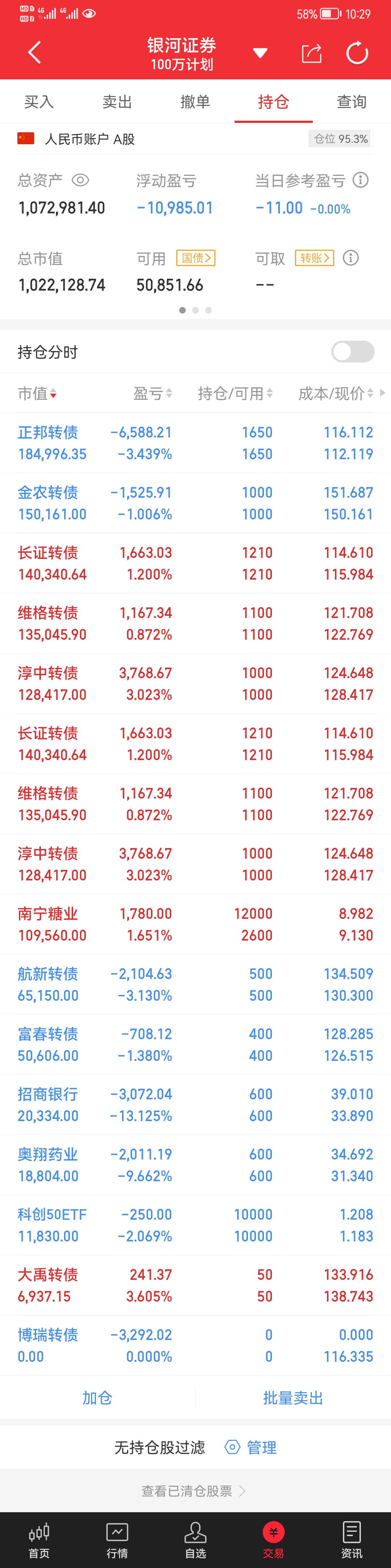Open the 转账 transfer button
Viewport: 391px width, 1568px height.
pos(314,258)
